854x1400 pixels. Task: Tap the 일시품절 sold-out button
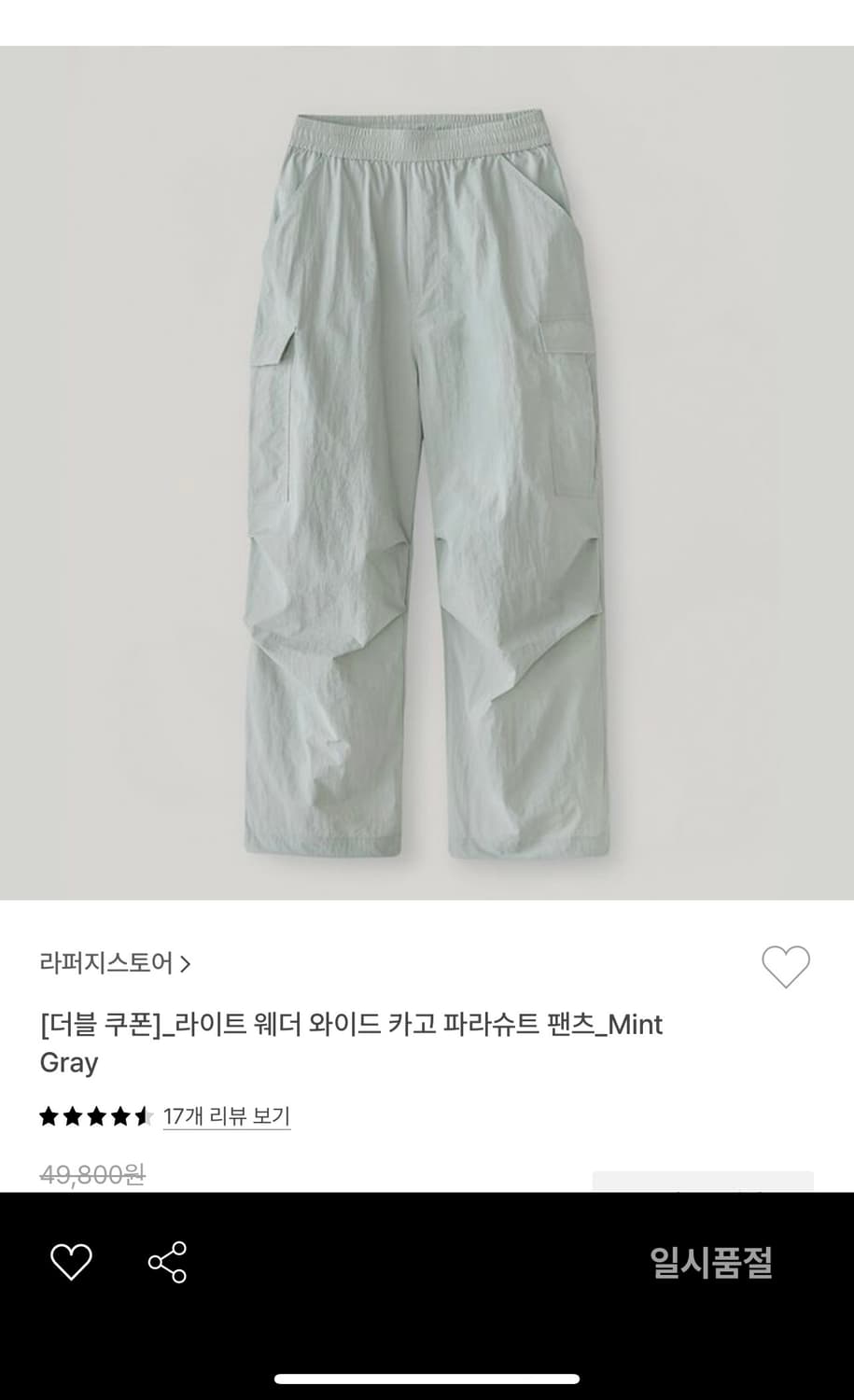710,1263
